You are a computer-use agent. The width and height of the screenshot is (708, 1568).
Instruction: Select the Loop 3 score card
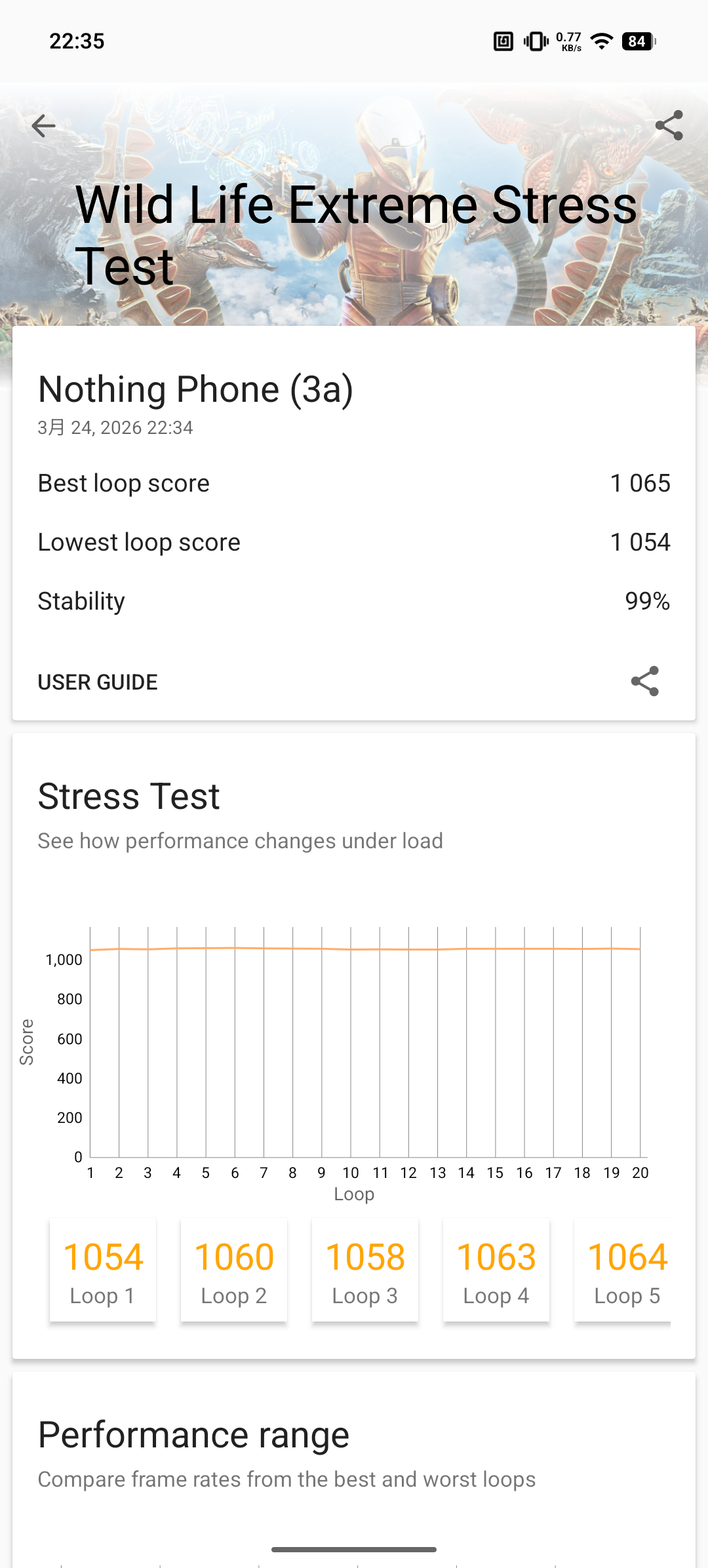365,1270
